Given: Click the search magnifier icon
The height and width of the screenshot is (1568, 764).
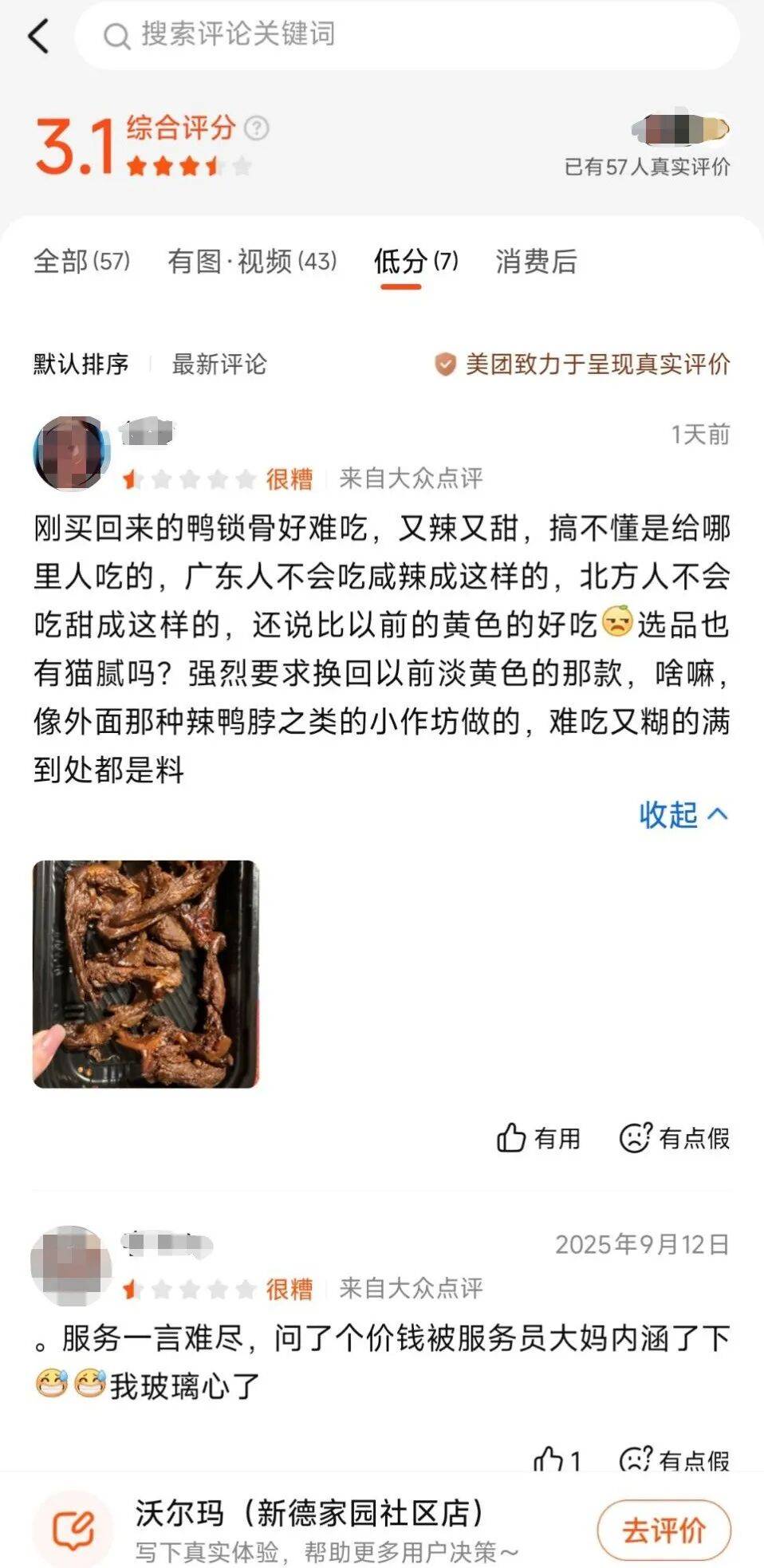Looking at the screenshot, I should point(116,34).
